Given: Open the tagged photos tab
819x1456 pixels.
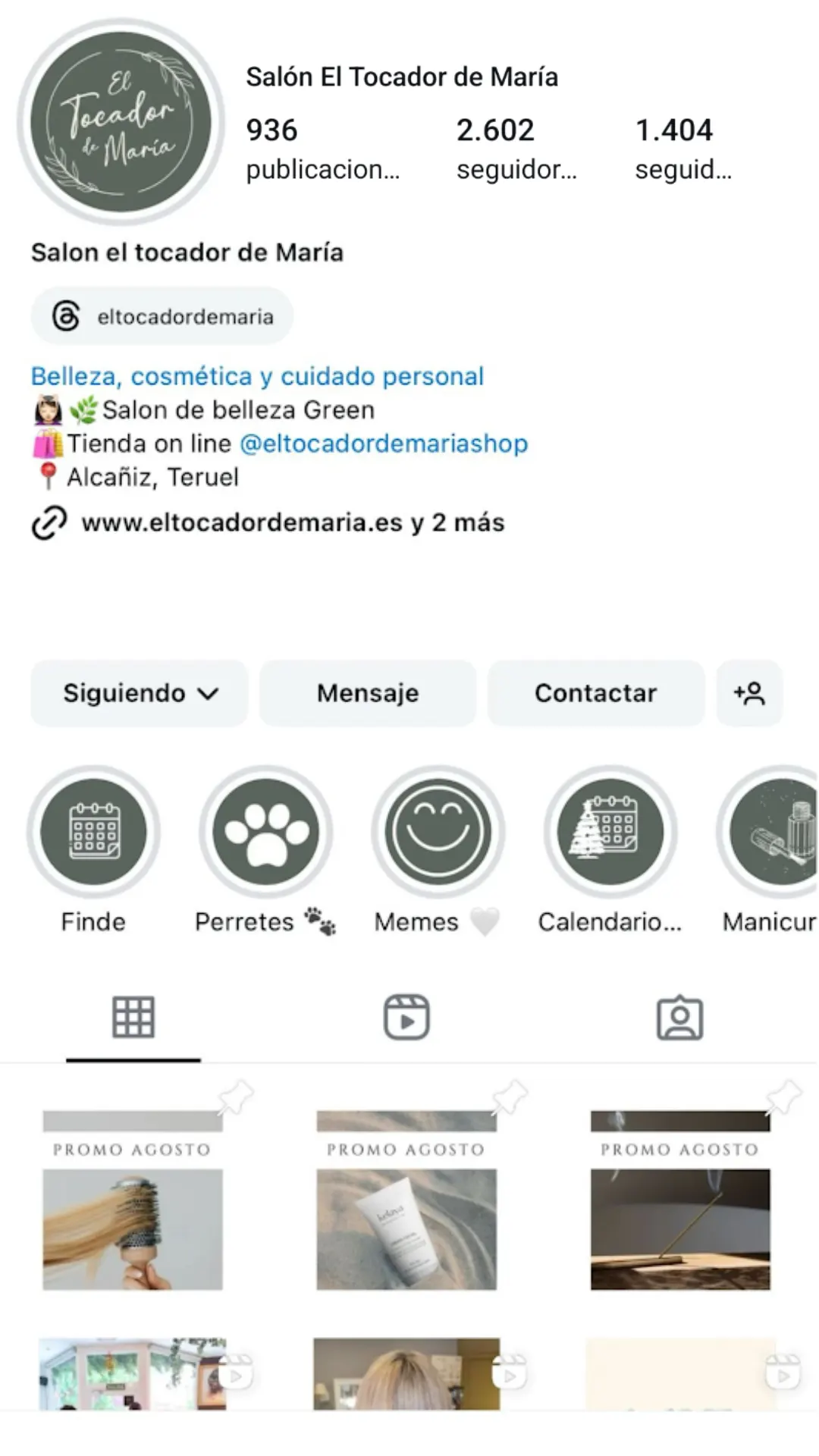Looking at the screenshot, I should 679,1018.
